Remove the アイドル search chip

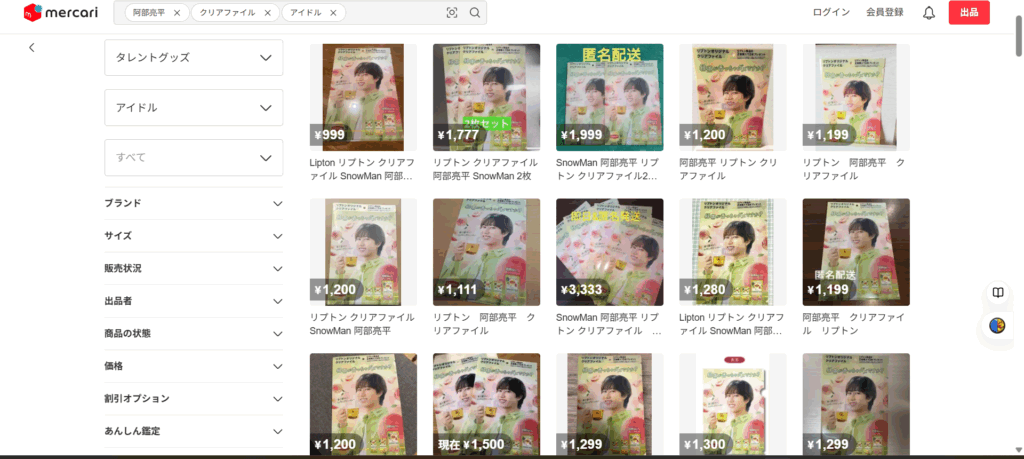[x=334, y=13]
